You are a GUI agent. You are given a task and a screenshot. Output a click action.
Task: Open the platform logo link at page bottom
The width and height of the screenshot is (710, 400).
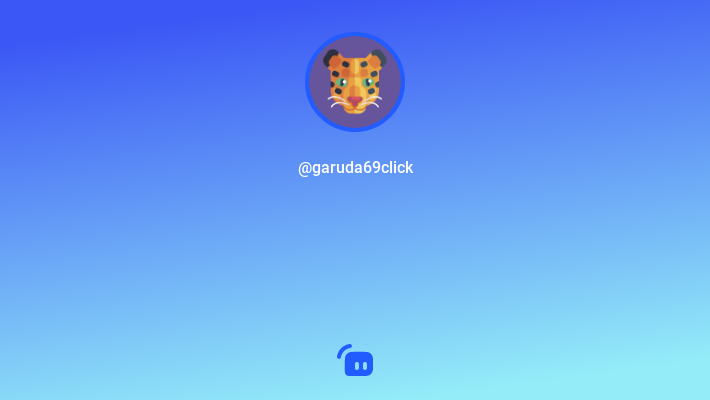coord(356,361)
